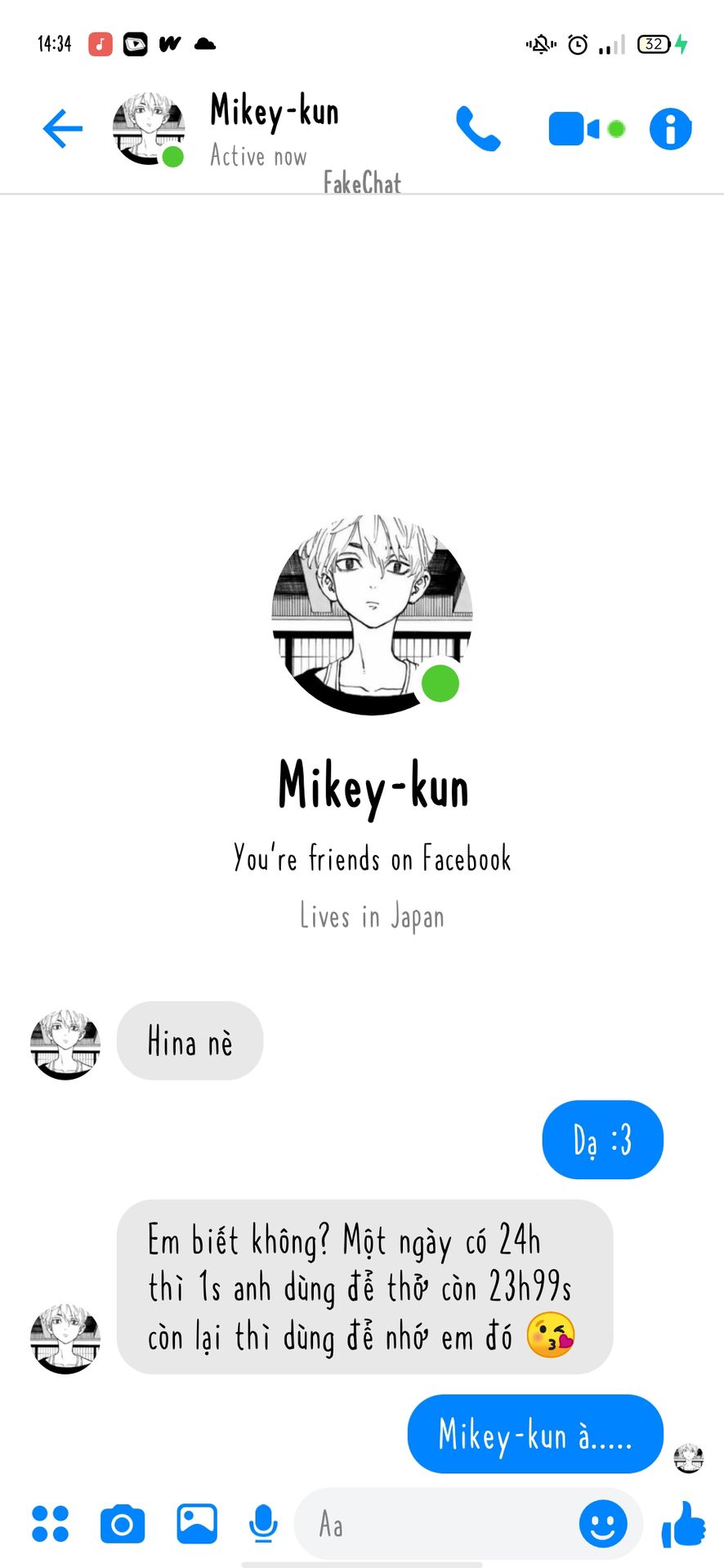Record a voice message with the microphone
Screen dimensions: 724x1568
pos(263,1524)
